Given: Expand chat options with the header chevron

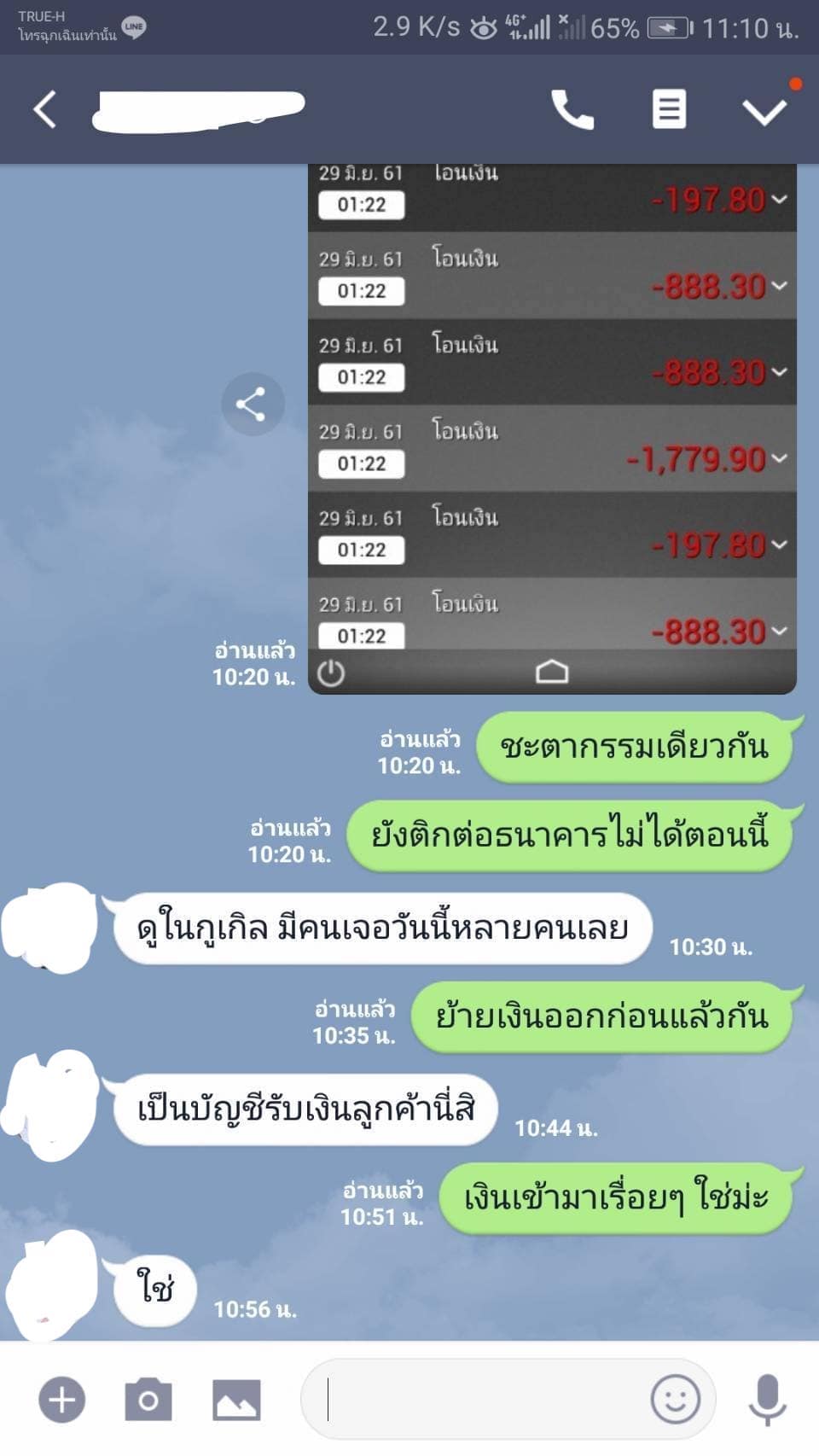Looking at the screenshot, I should pyautogui.click(x=766, y=109).
